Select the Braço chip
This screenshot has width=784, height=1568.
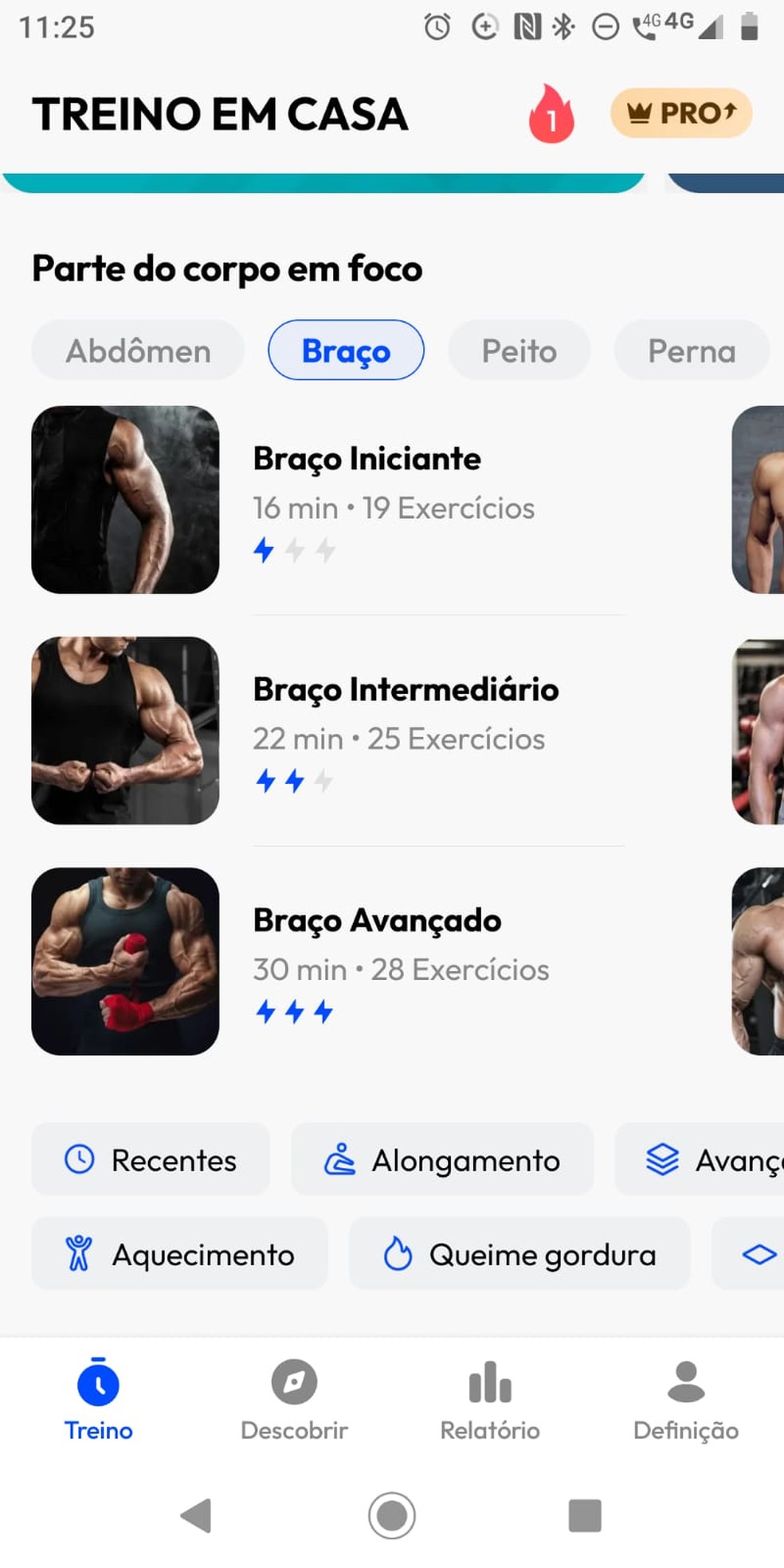346,351
